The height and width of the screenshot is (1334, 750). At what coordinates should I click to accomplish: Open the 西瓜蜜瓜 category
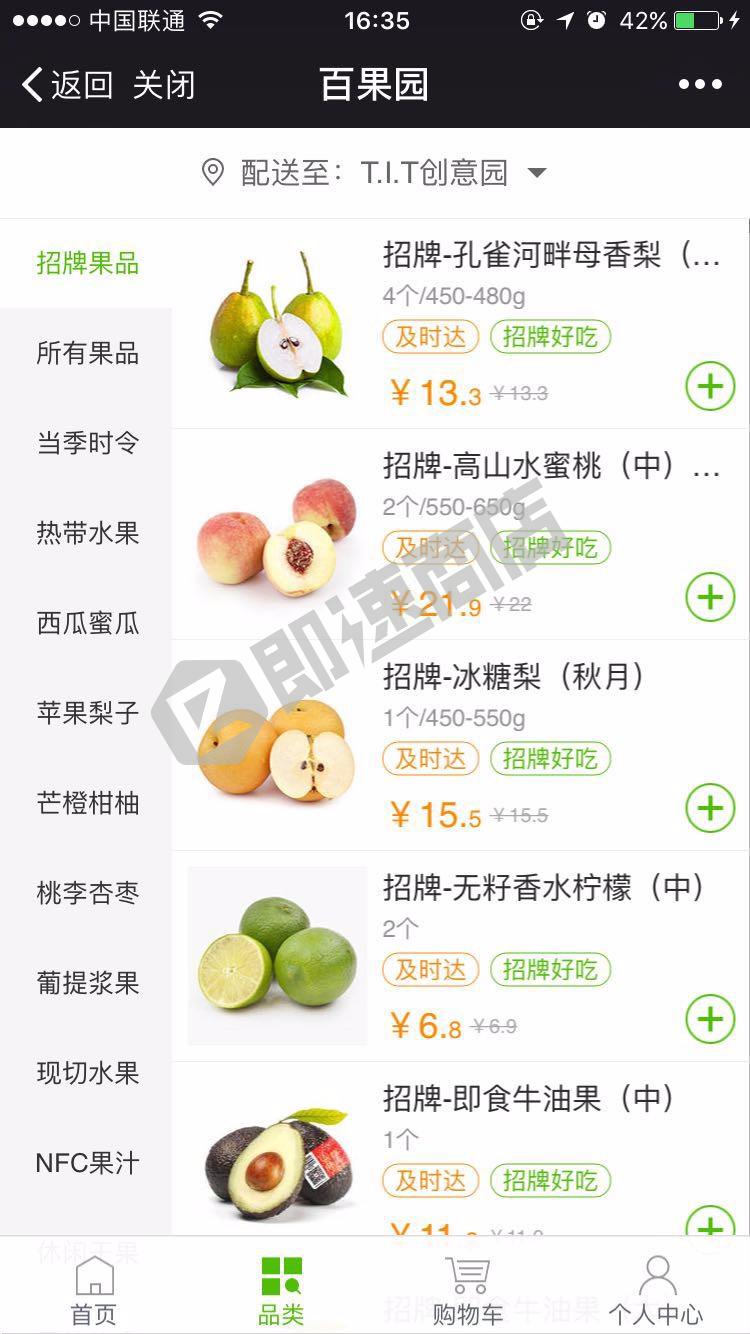(86, 623)
